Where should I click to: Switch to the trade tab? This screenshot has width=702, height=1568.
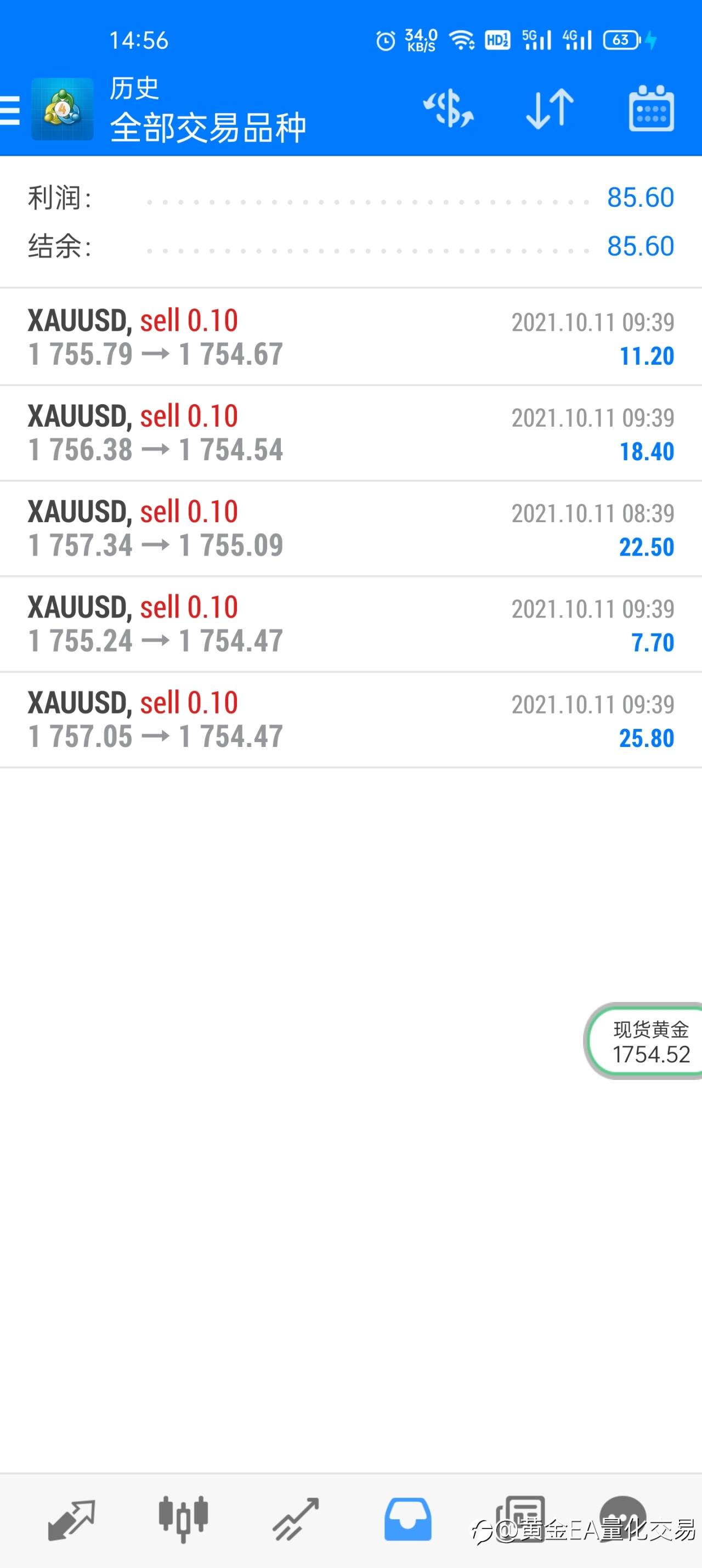coord(296,1520)
